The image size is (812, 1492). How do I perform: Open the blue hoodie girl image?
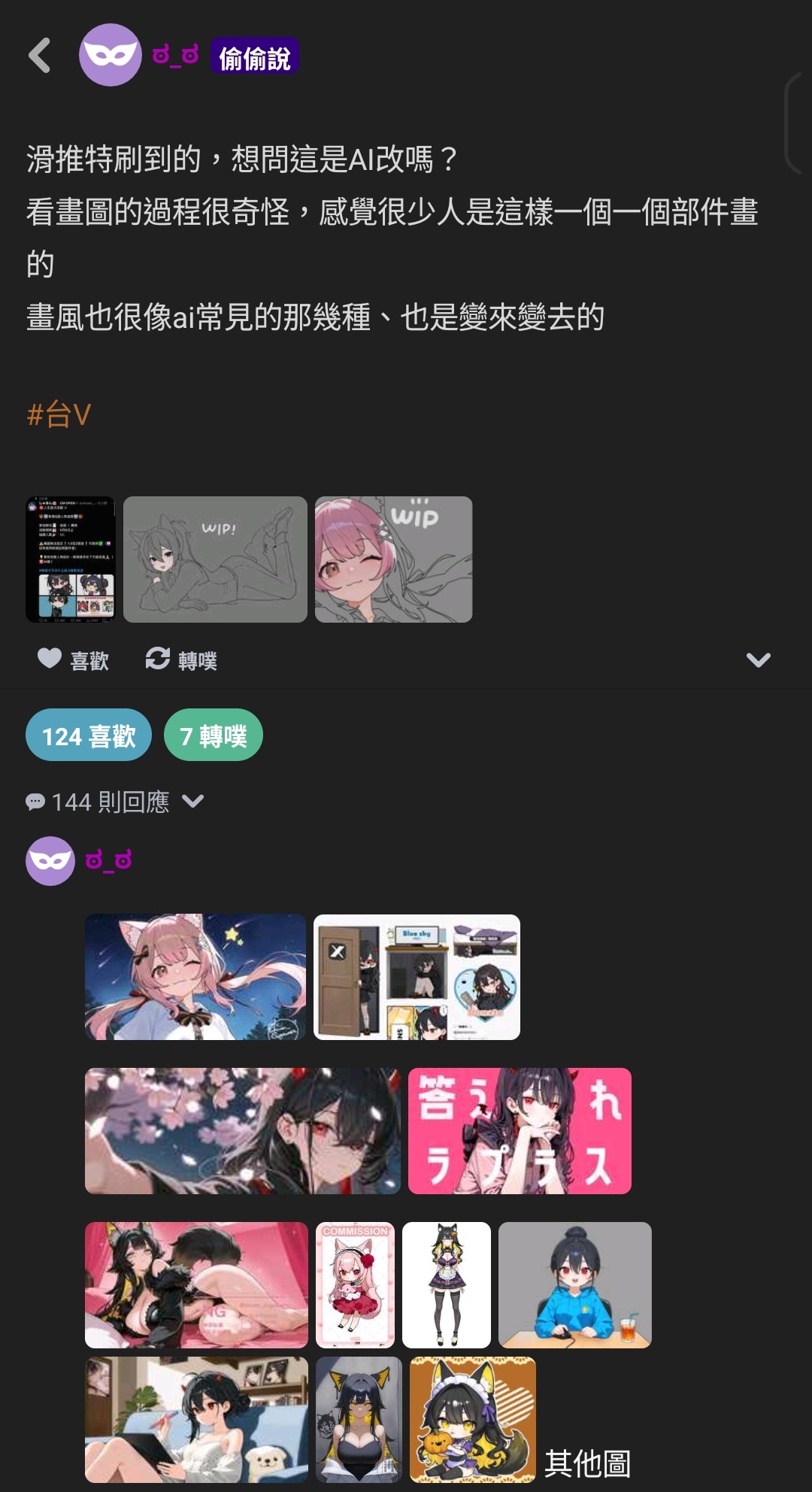coord(575,1285)
